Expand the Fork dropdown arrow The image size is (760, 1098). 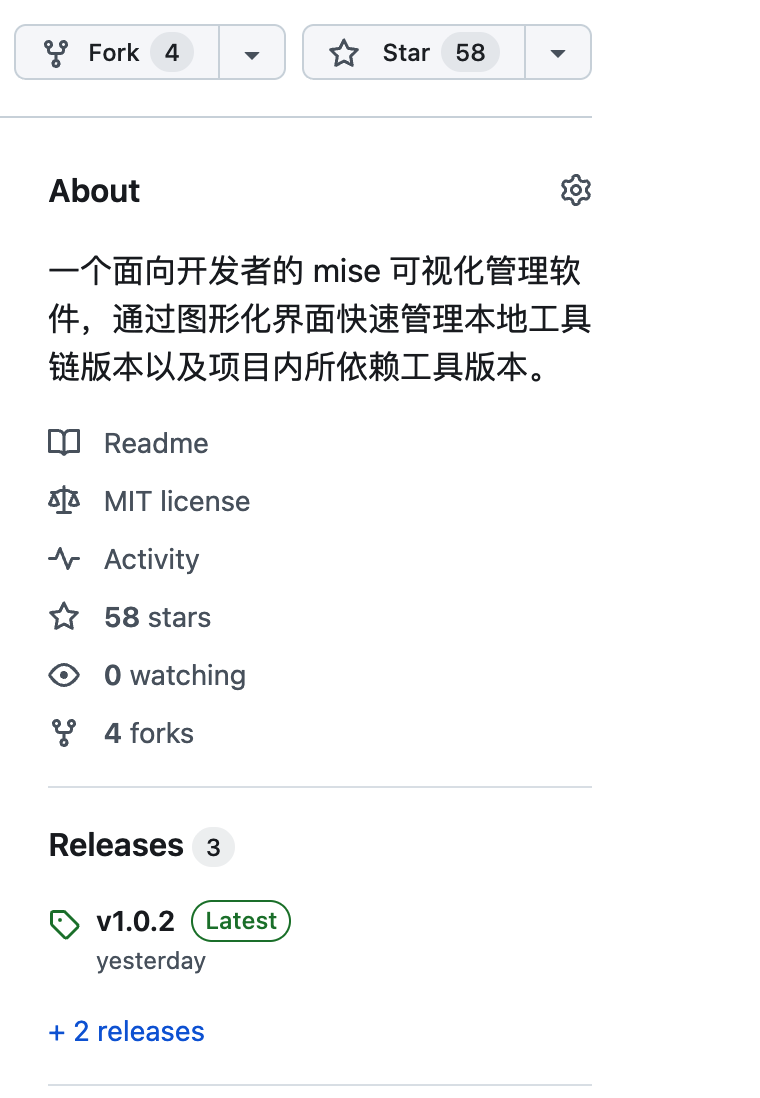[252, 53]
